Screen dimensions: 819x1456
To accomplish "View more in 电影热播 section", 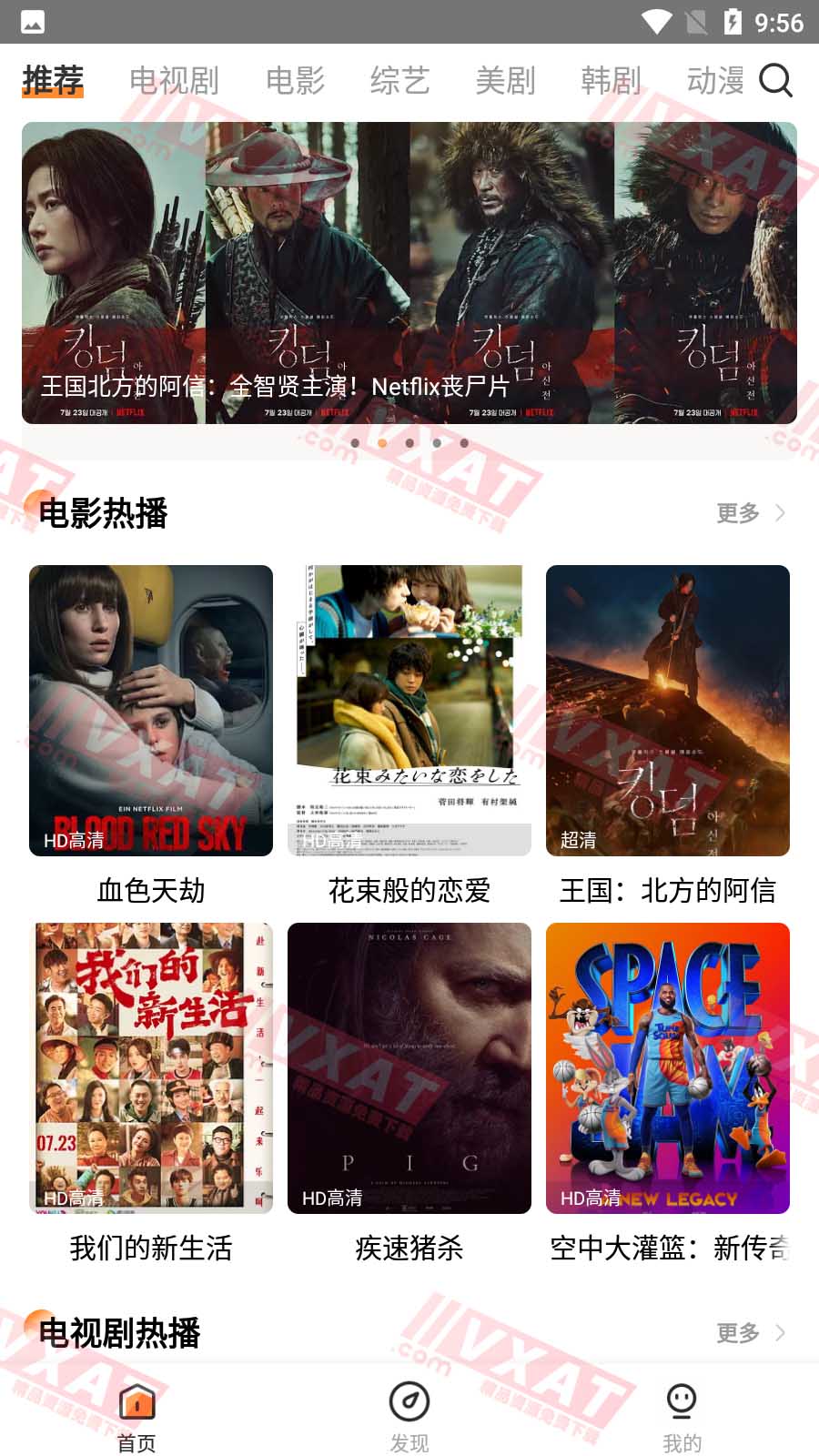I will tap(750, 513).
